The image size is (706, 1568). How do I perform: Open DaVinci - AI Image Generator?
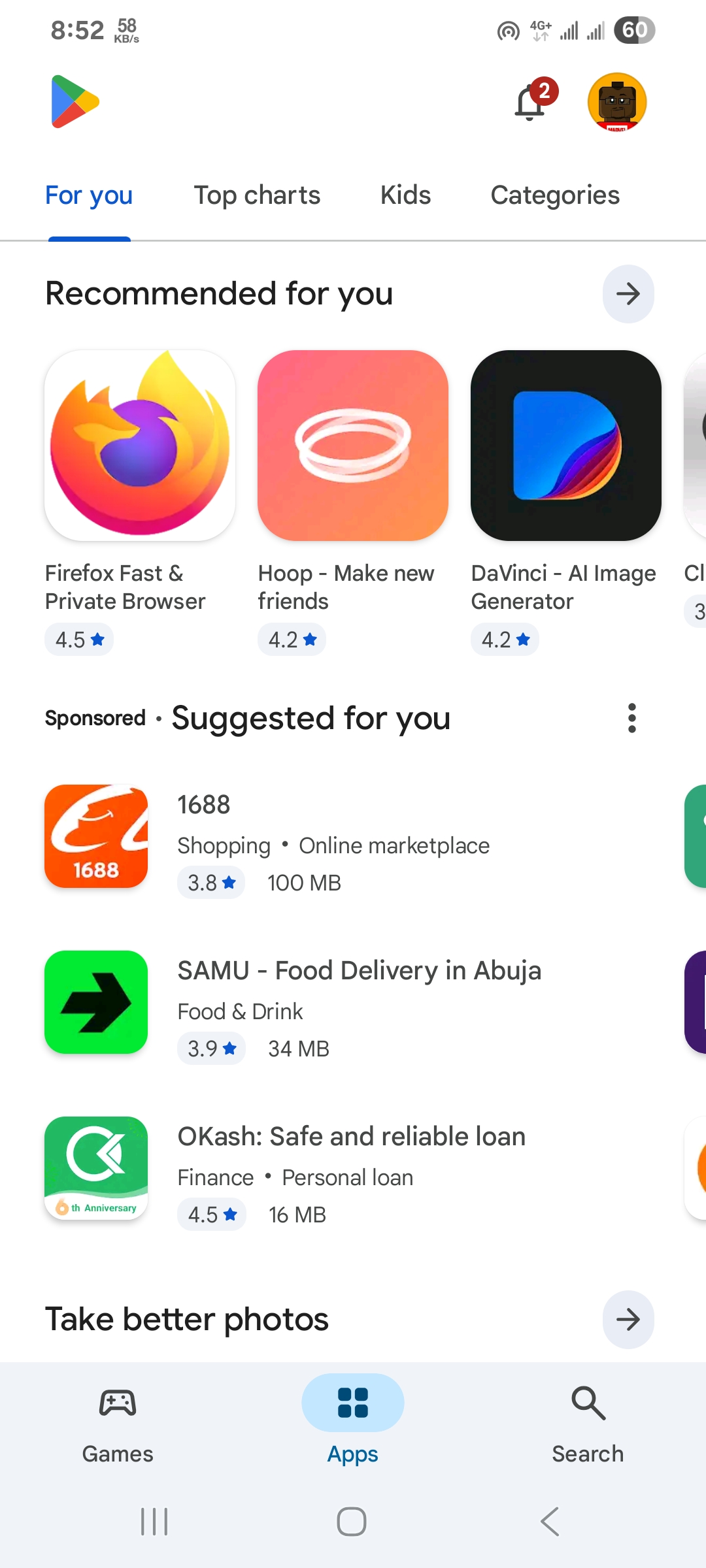[x=565, y=446]
